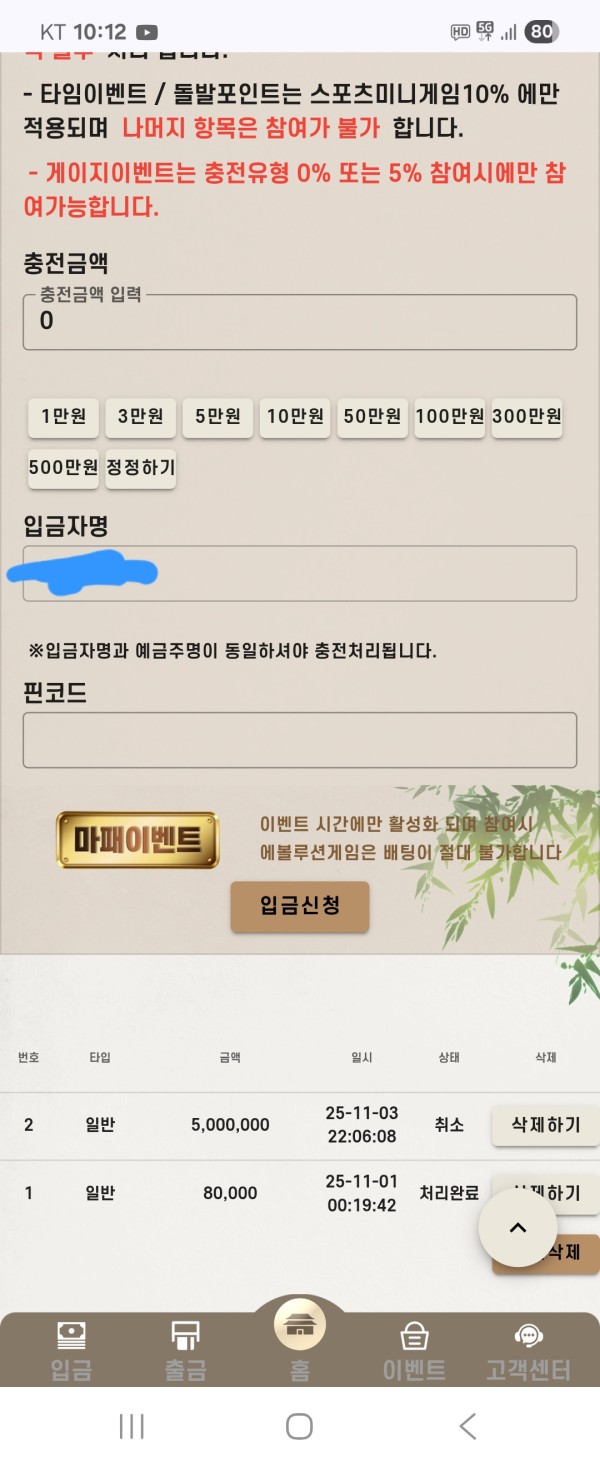Choose the 10만원 quick amount
Viewport: 600px width, 1467px height.
[x=295, y=417]
